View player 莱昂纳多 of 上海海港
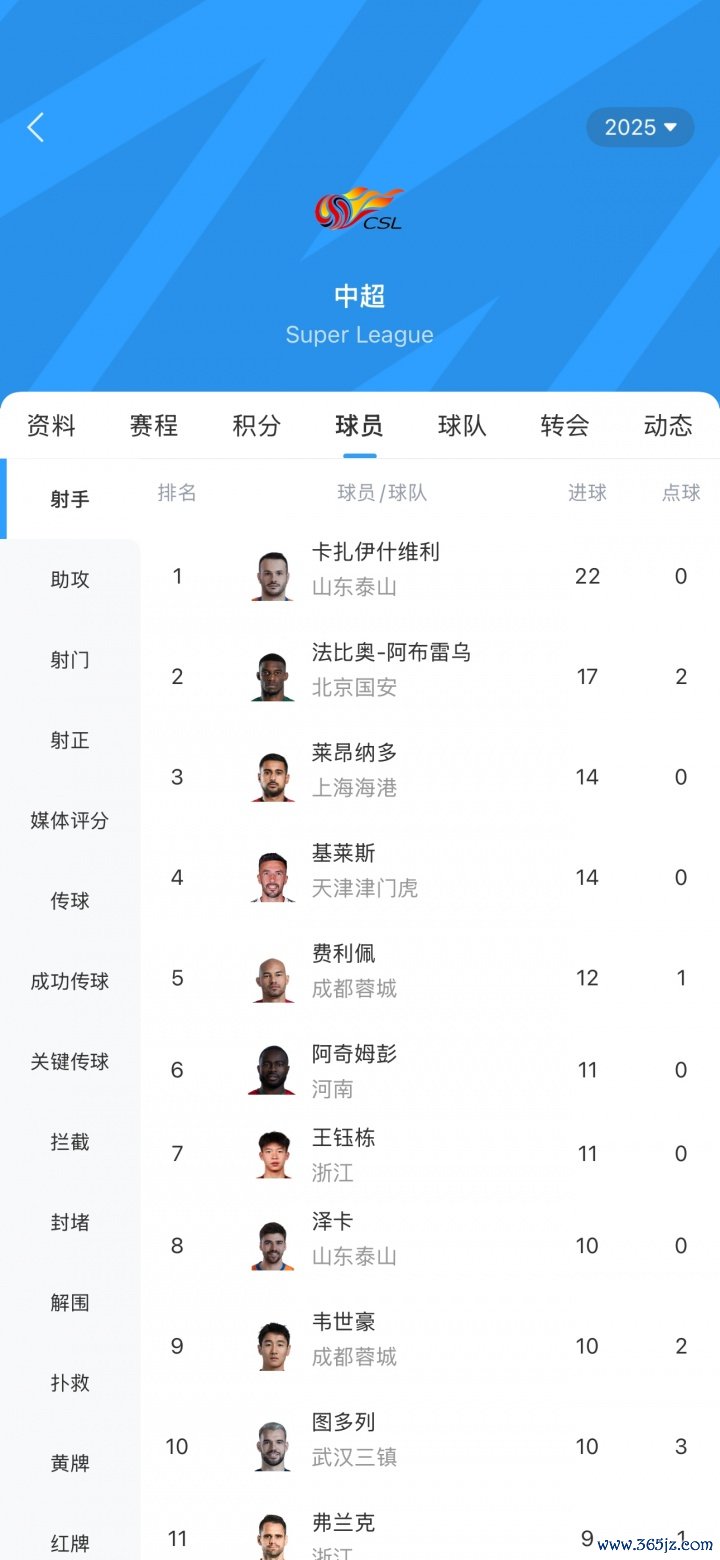720x1560 pixels. pos(430,777)
